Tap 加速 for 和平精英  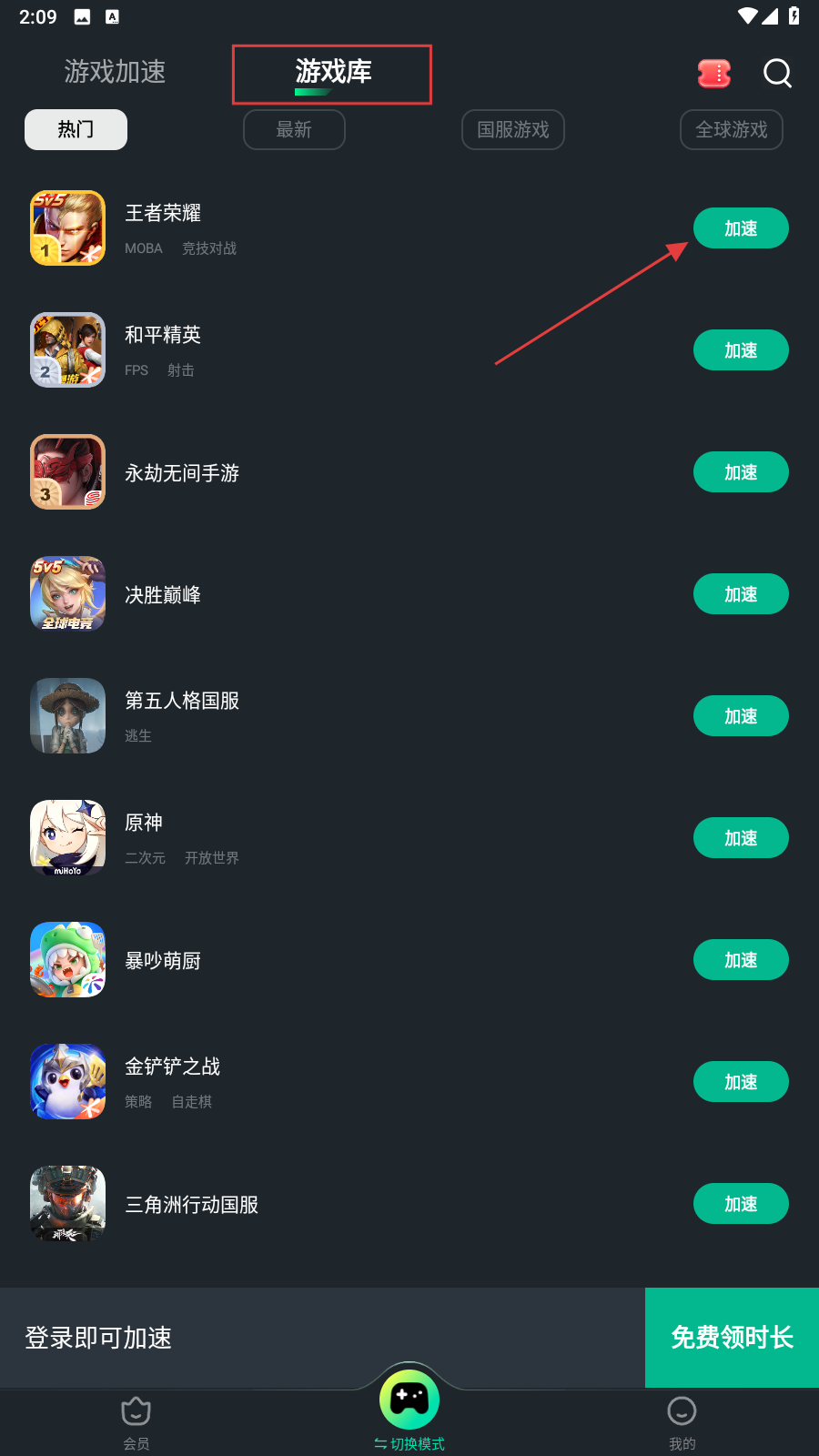(x=741, y=350)
